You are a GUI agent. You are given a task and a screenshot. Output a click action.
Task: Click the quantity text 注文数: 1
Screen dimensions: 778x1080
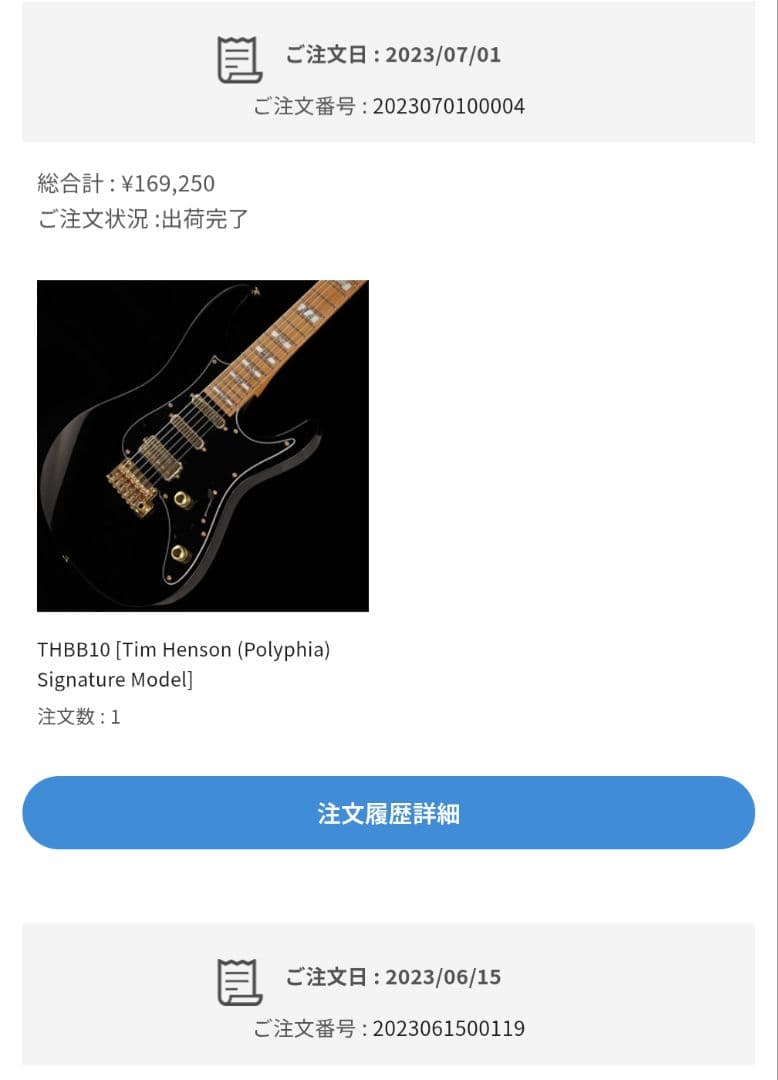79,716
